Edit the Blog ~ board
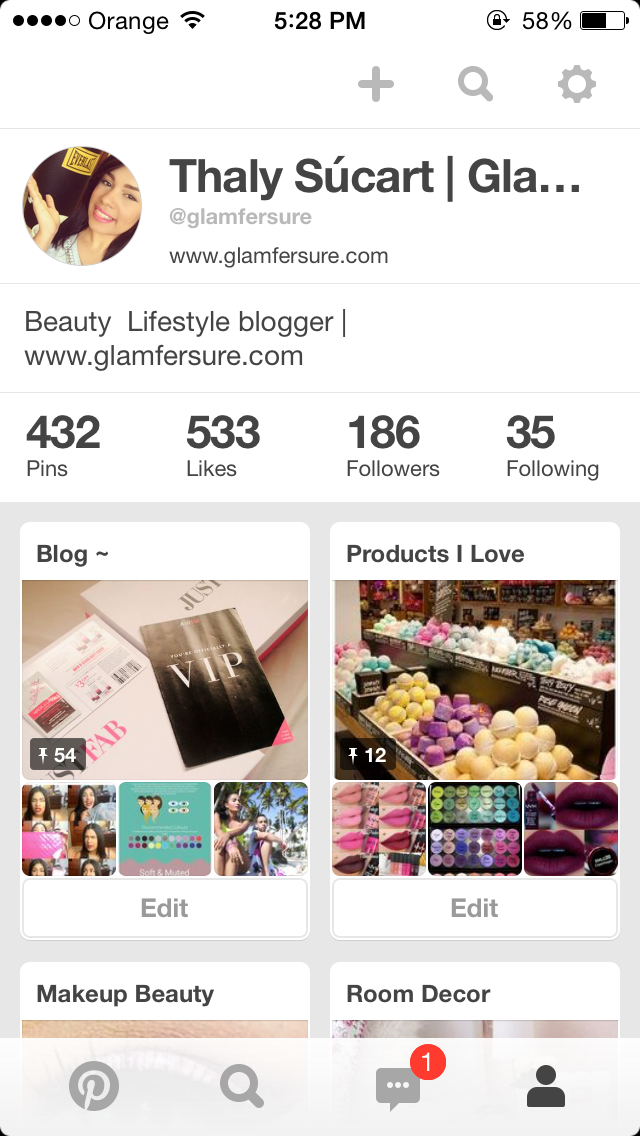Image resolution: width=640 pixels, height=1136 pixels. (x=165, y=908)
